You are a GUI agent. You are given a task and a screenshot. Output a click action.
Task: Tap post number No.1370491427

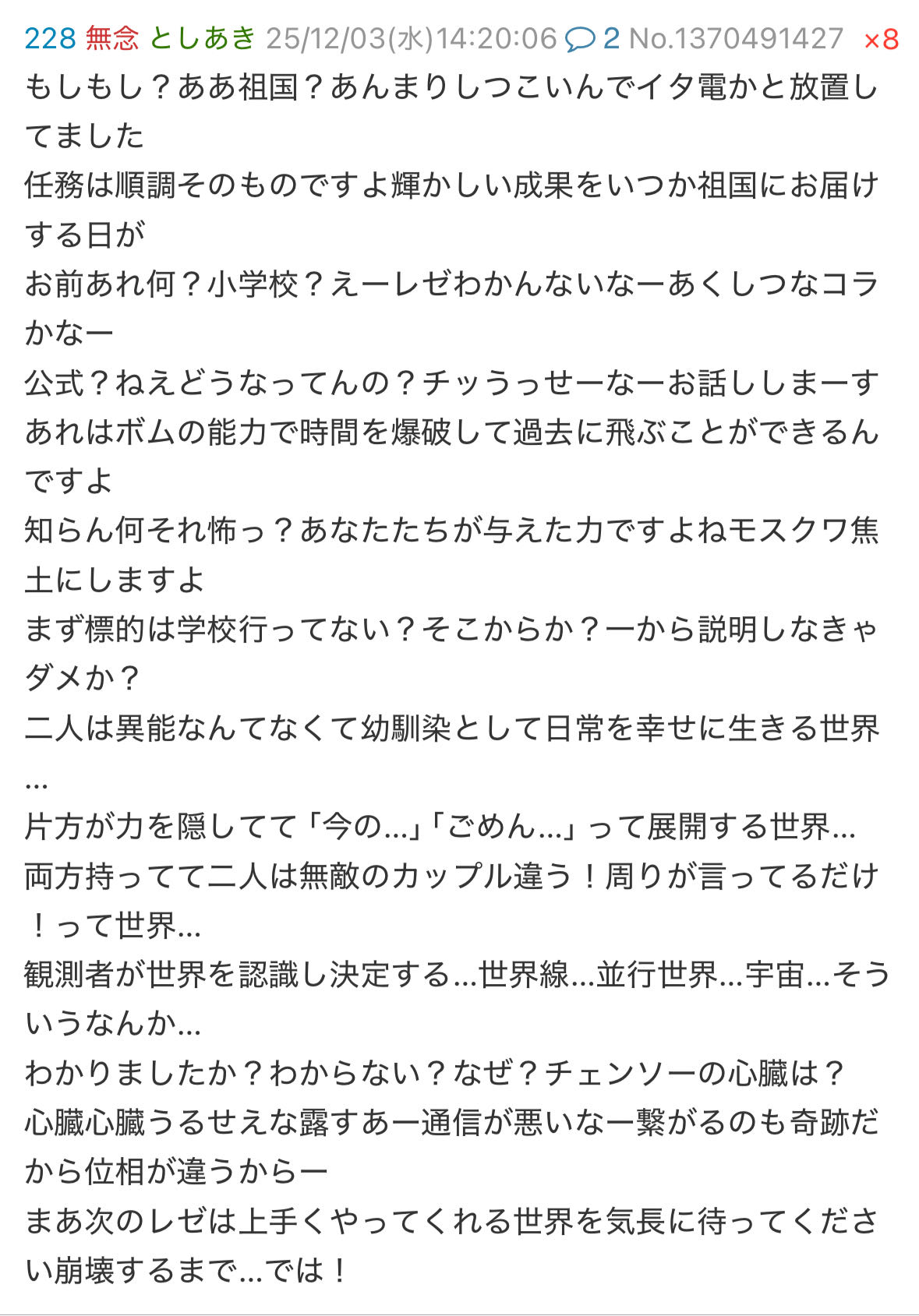(x=736, y=38)
